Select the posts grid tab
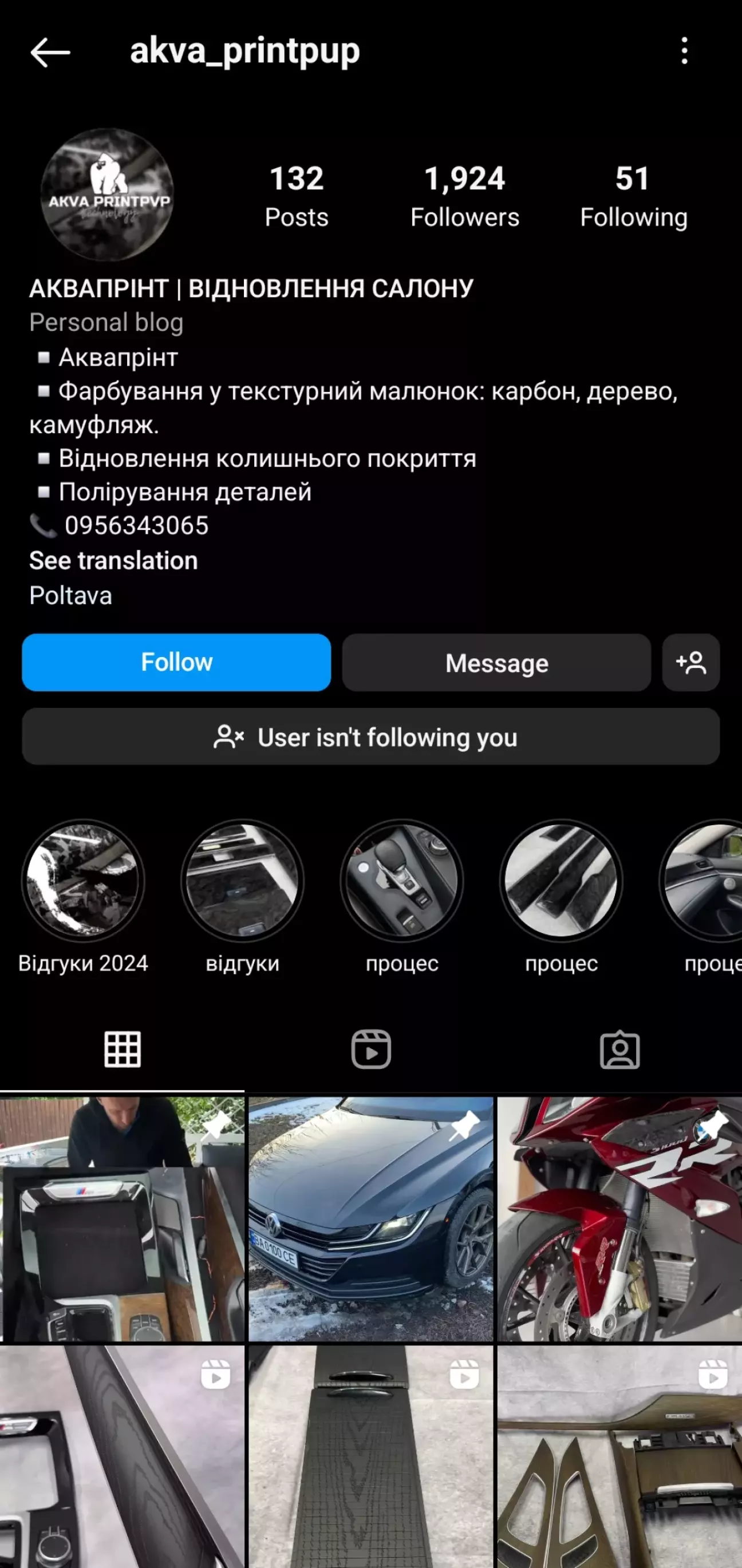This screenshot has height=1568, width=742. pos(123,1050)
